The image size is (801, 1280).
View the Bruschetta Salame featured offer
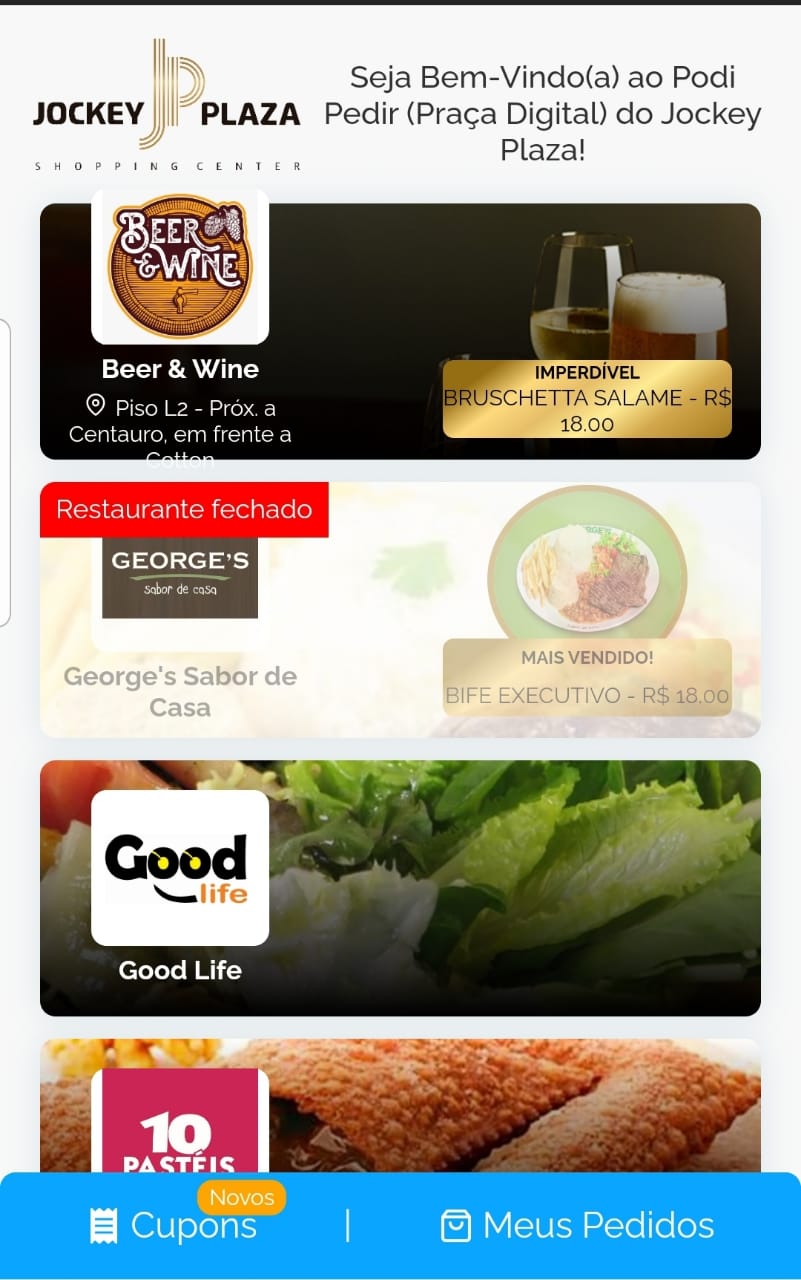tap(587, 399)
